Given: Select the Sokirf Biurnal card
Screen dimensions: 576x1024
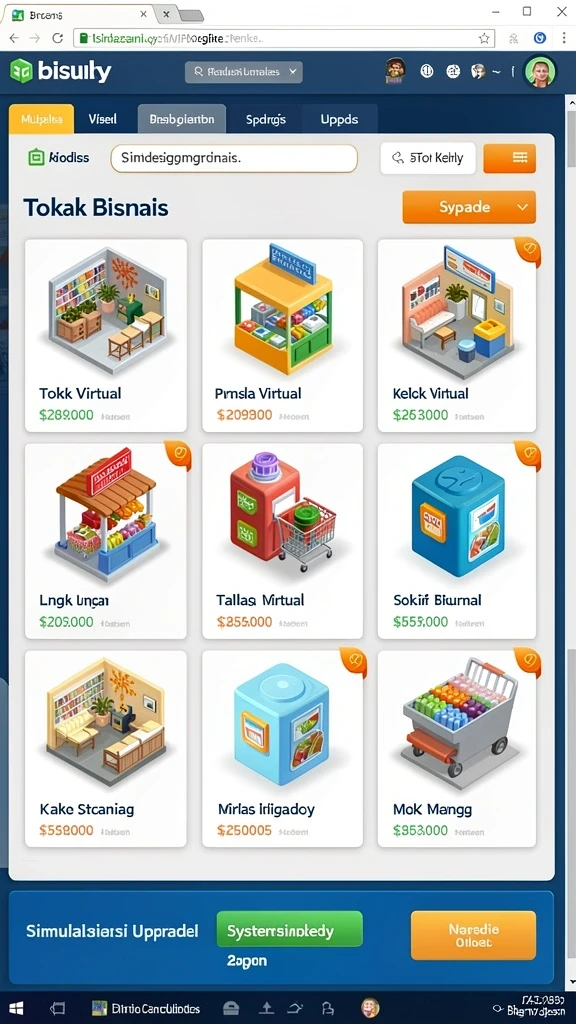Looking at the screenshot, I should point(457,541).
